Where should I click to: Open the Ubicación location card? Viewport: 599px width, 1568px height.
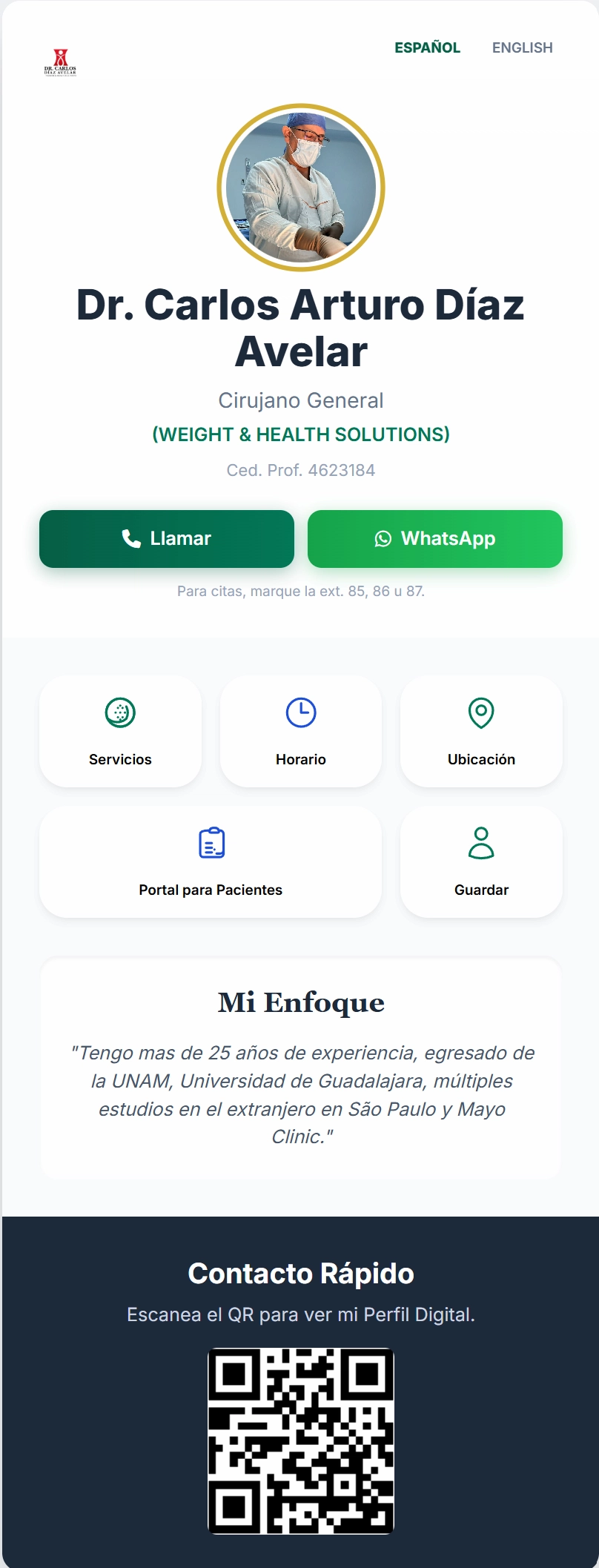pos(481,731)
